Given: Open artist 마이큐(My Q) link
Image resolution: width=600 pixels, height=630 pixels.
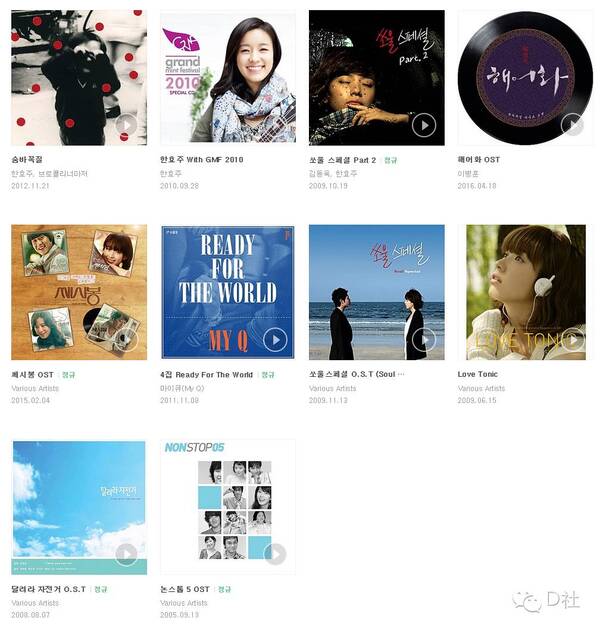Looking at the screenshot, I should (182, 388).
